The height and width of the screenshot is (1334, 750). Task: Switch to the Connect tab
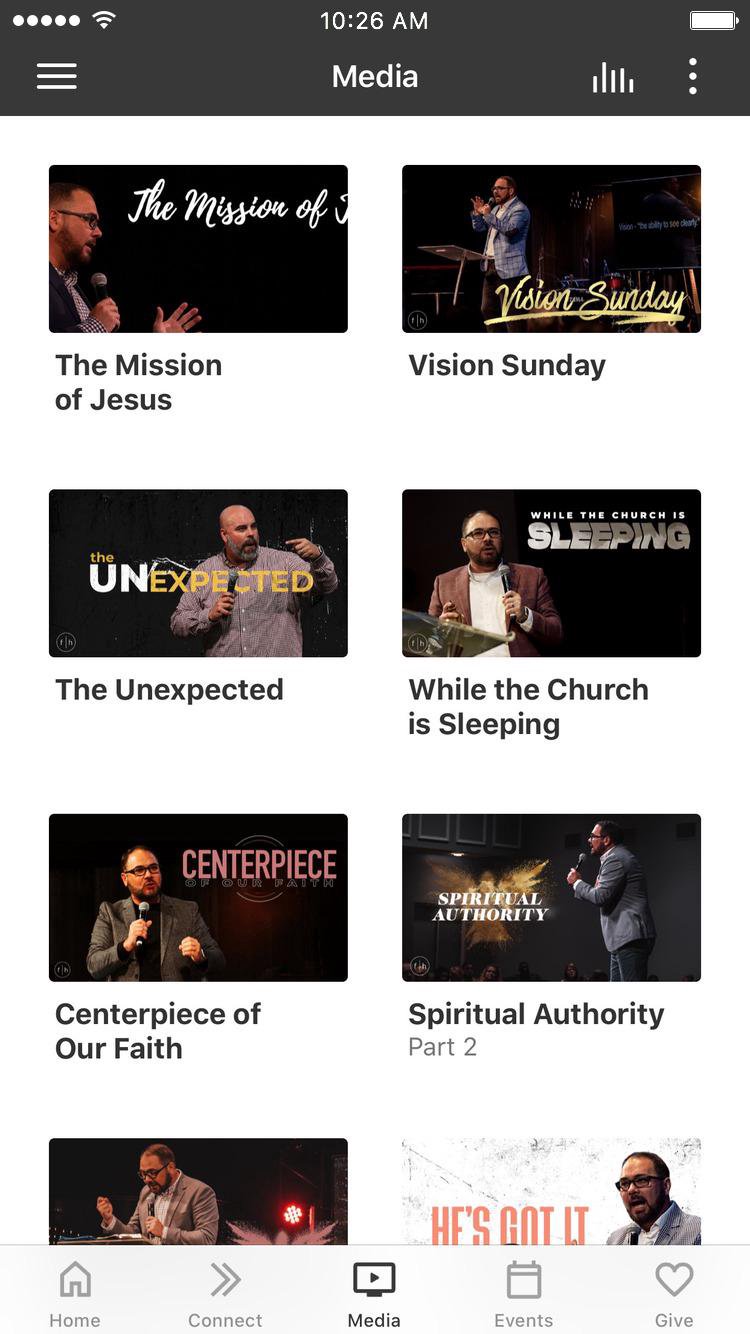click(x=225, y=1293)
